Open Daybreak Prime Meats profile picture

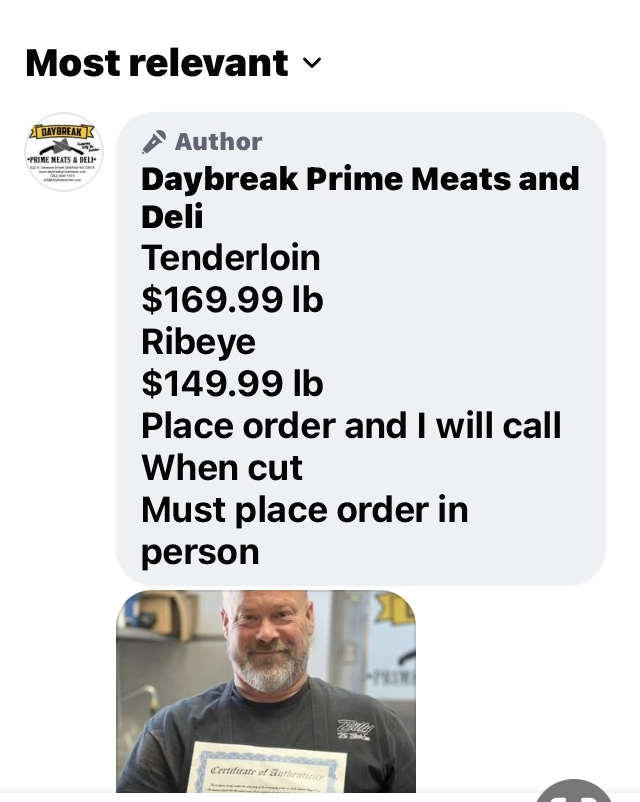(64, 152)
